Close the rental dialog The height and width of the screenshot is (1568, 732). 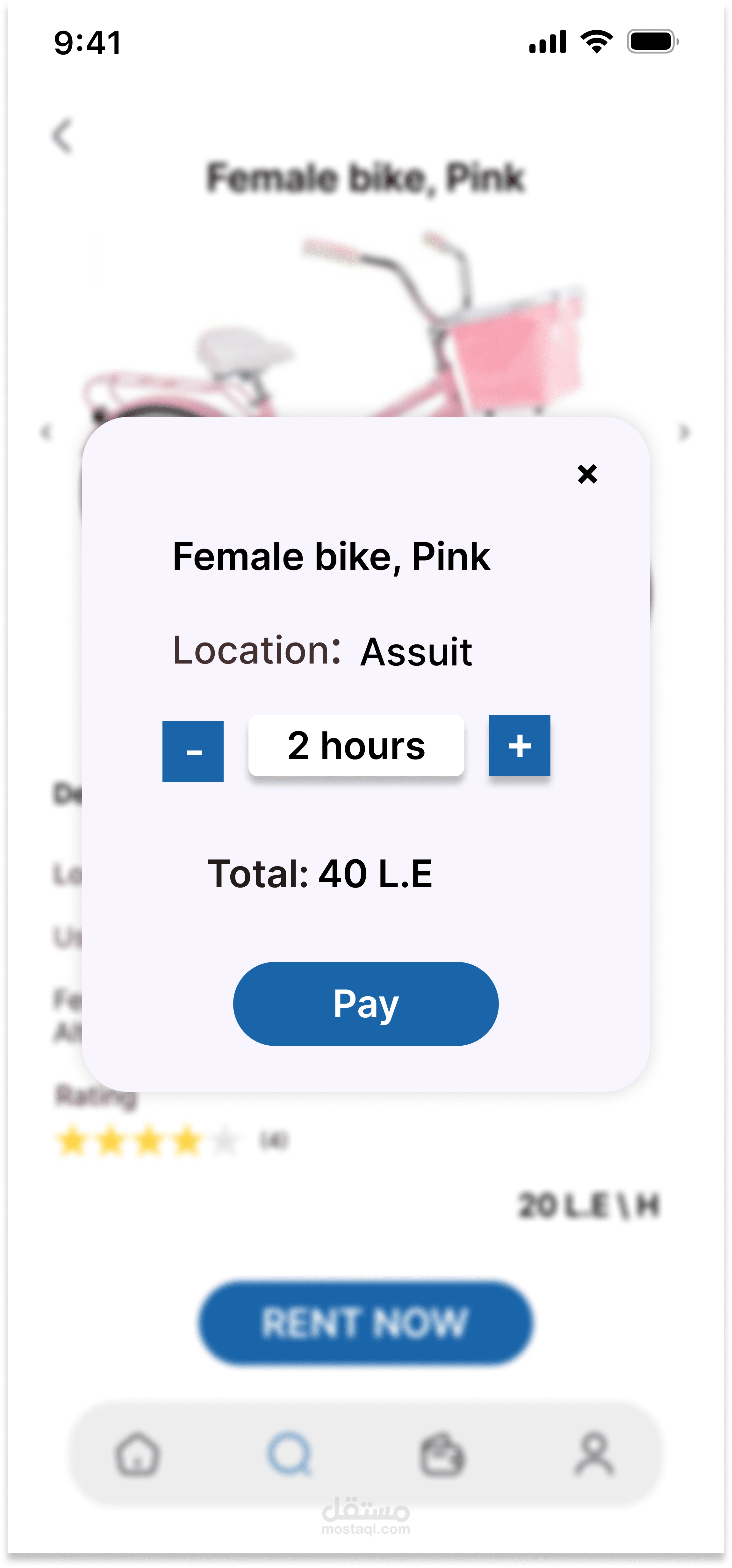(x=587, y=474)
